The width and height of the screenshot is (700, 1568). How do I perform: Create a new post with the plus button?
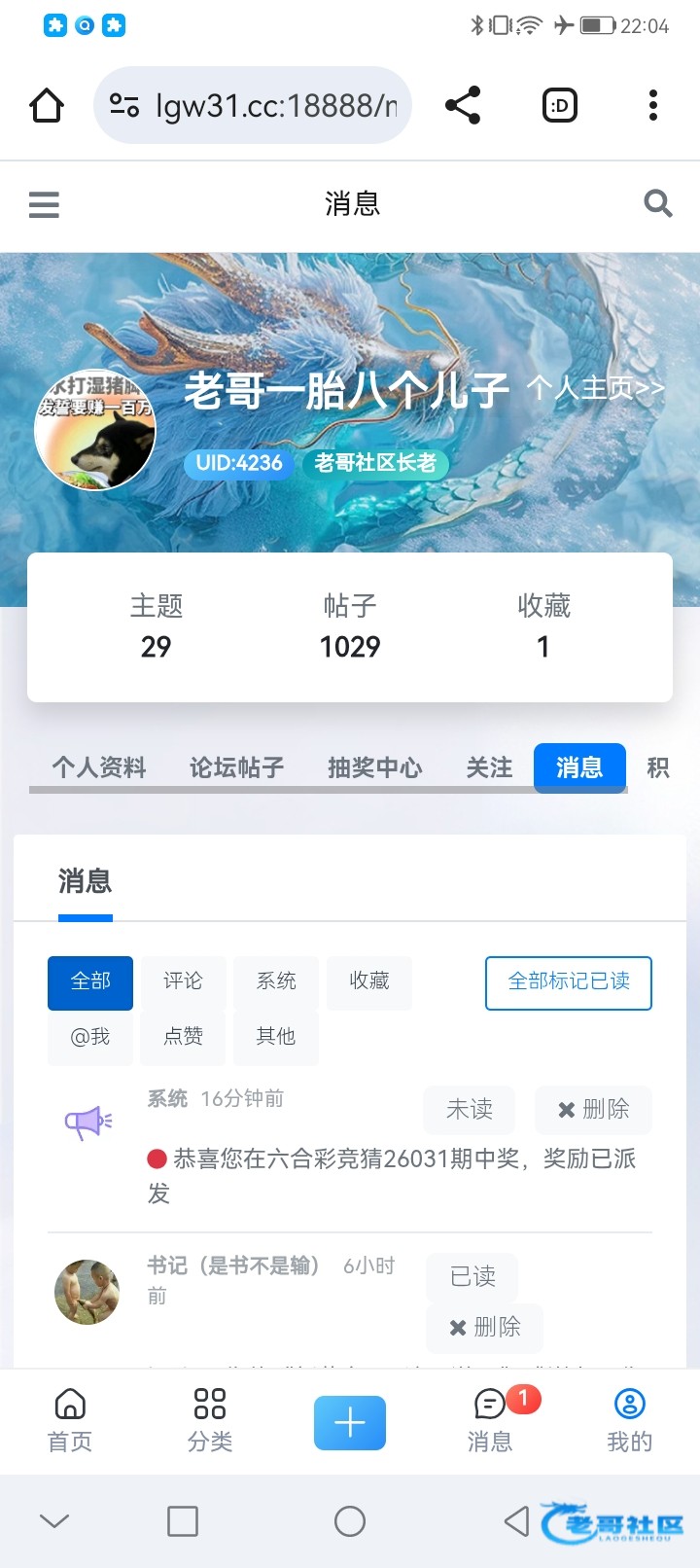pyautogui.click(x=350, y=1423)
